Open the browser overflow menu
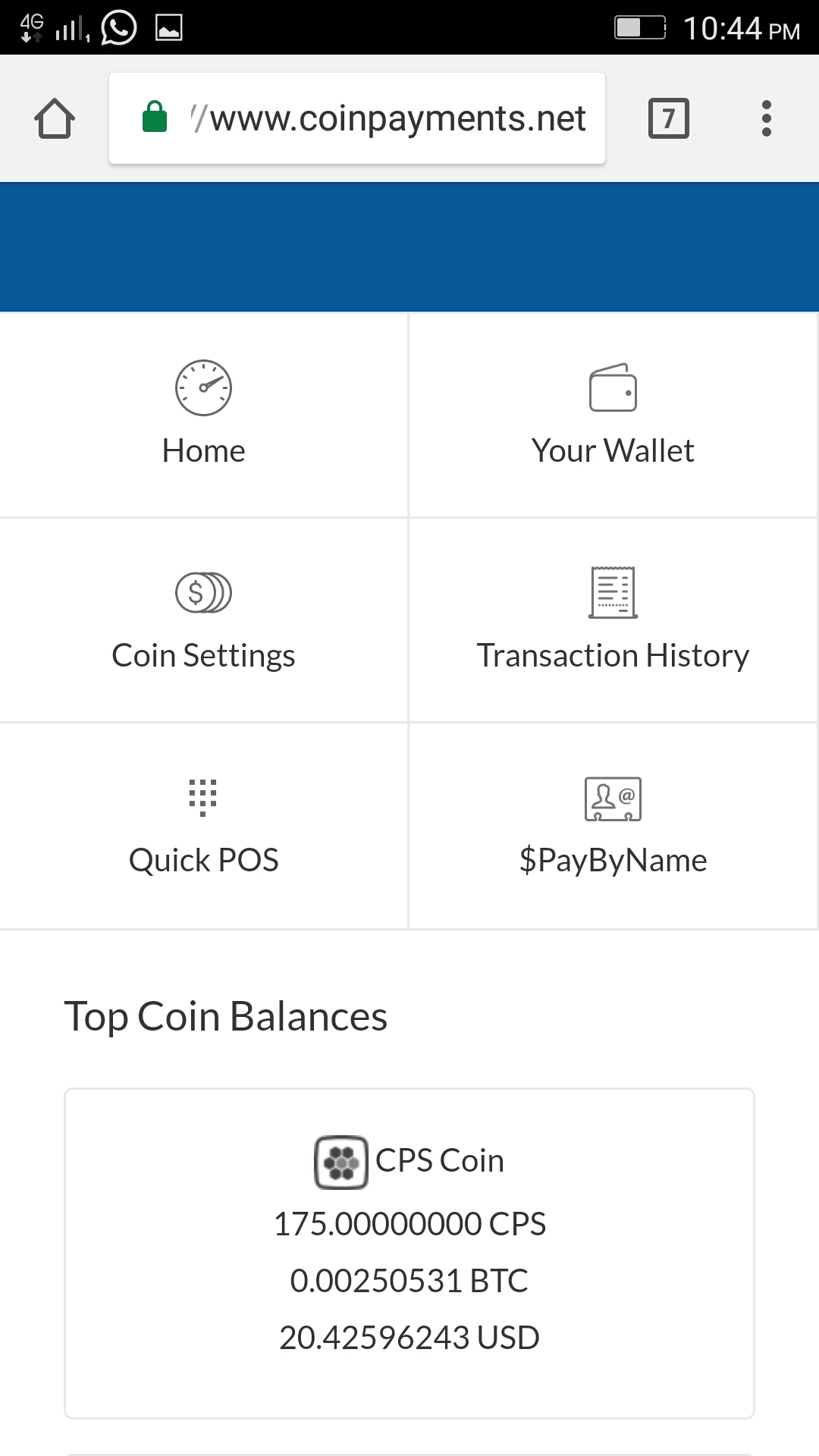Image resolution: width=819 pixels, height=1456 pixels. pyautogui.click(x=766, y=118)
